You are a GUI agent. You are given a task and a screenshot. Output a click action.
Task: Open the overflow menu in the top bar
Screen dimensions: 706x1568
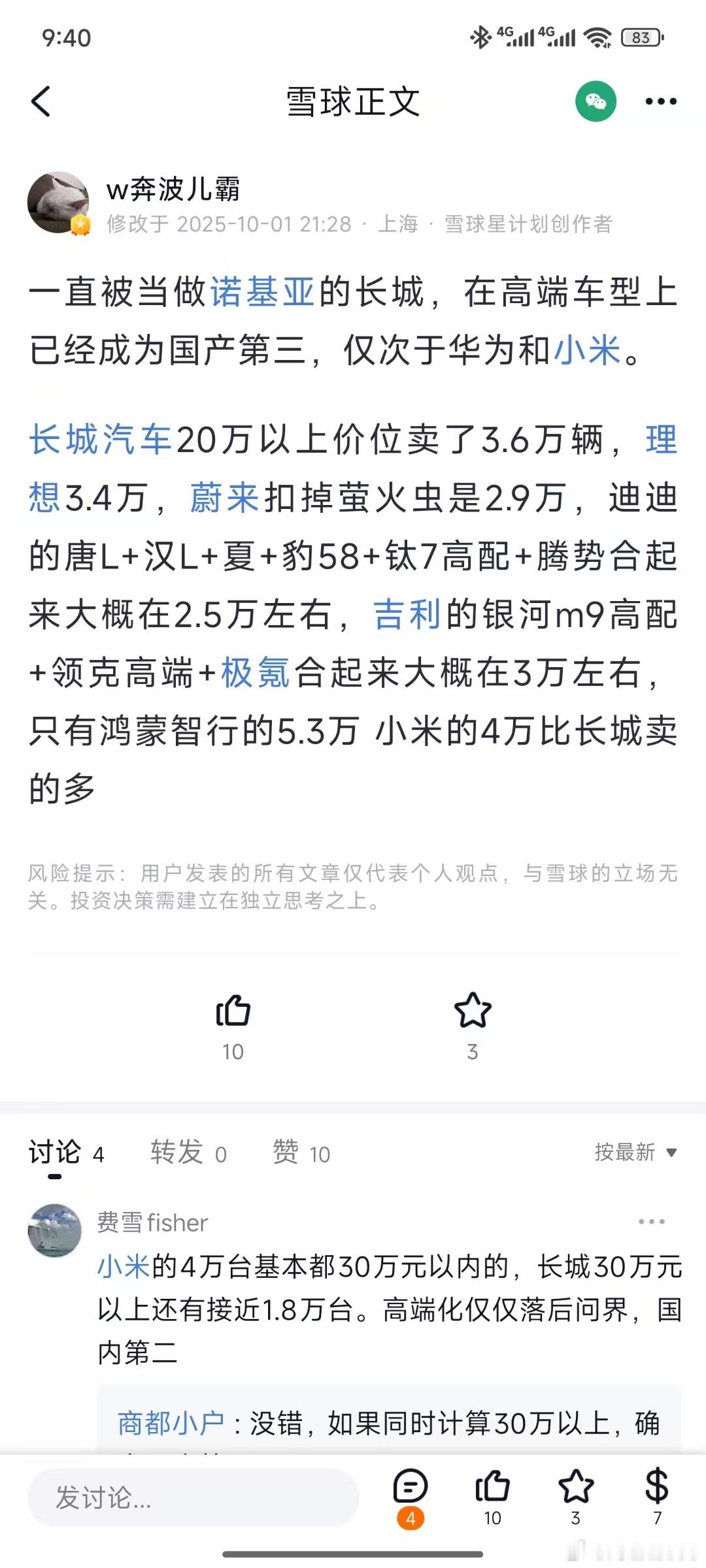[660, 101]
